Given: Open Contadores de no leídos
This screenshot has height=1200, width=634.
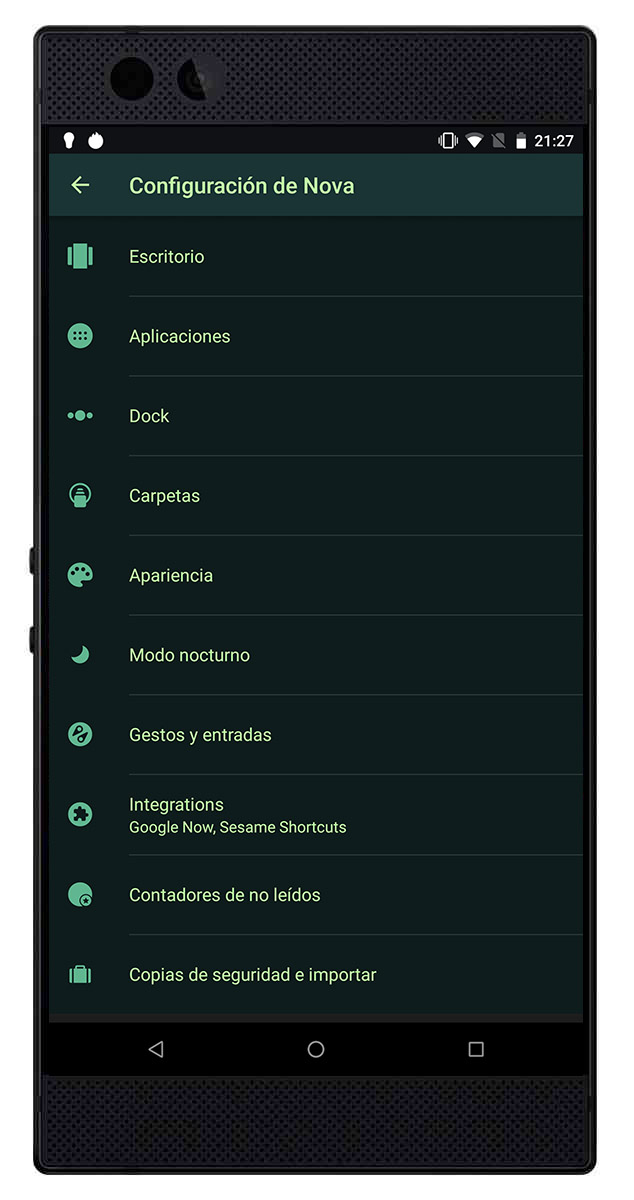Looking at the screenshot, I should tap(316, 895).
